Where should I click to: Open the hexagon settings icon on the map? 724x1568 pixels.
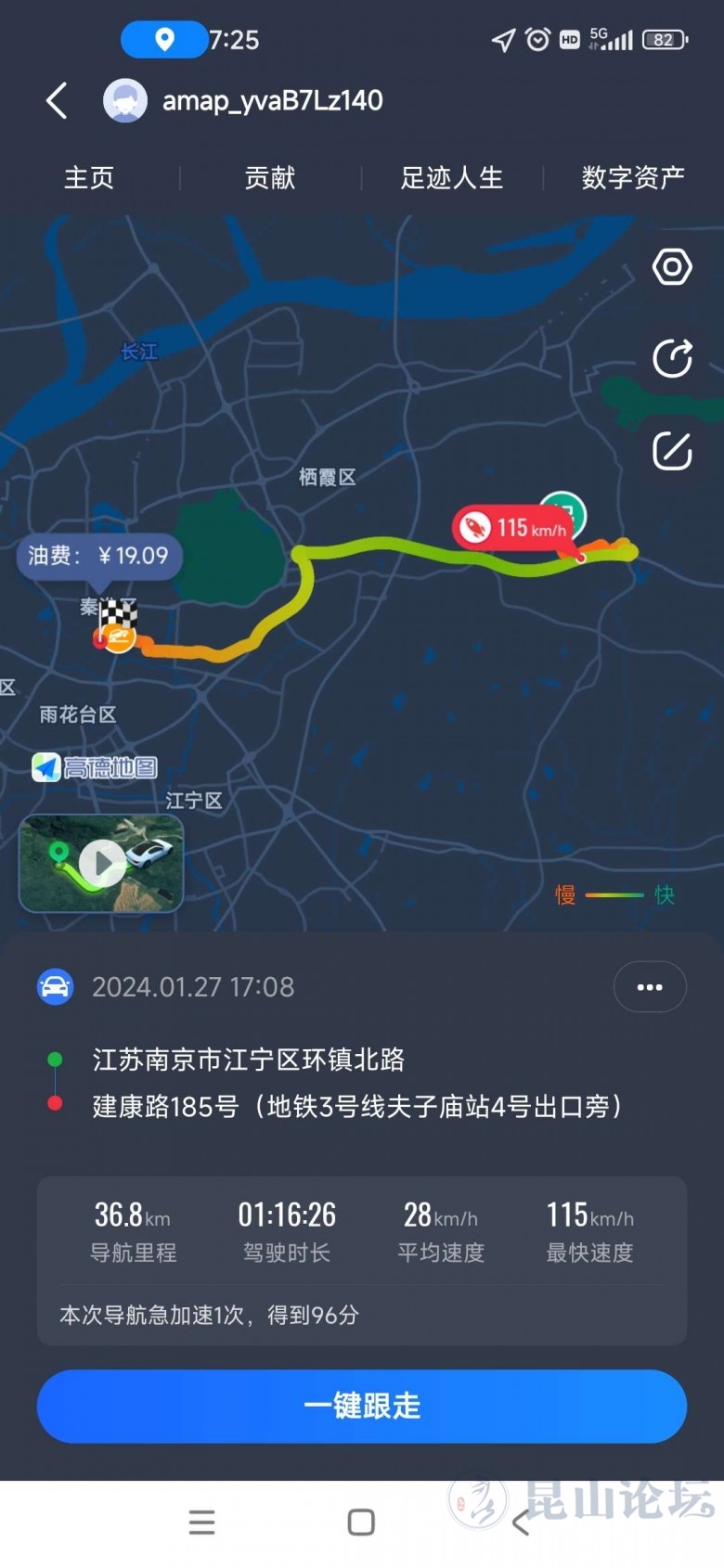coord(672,267)
